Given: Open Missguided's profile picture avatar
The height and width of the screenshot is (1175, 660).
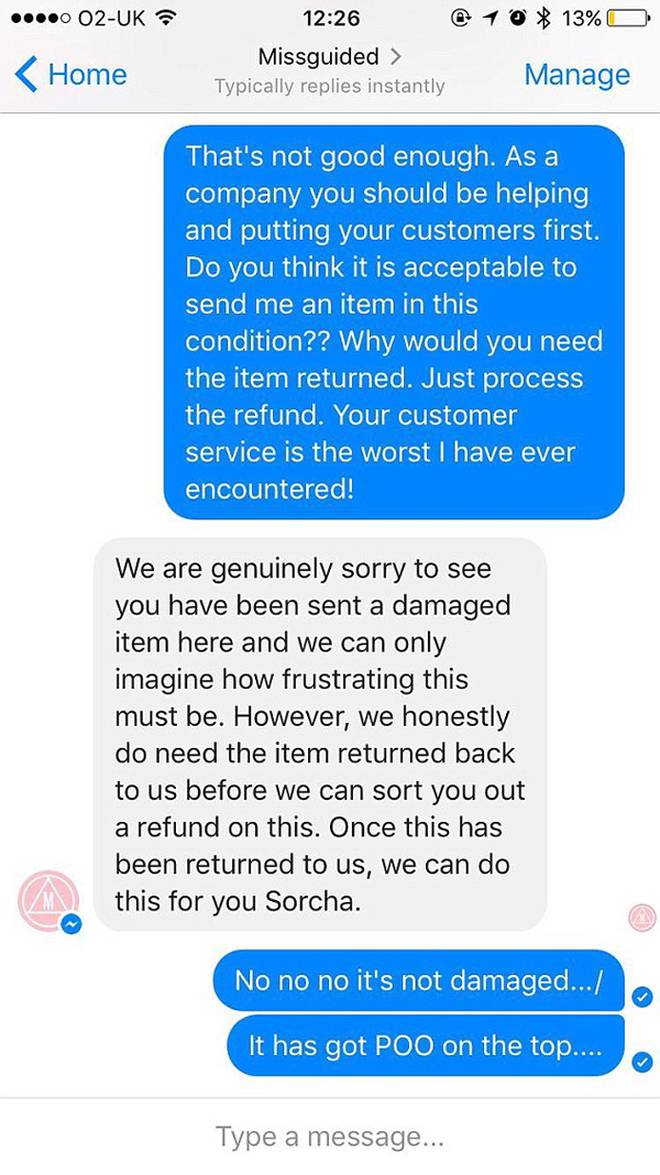Looking at the screenshot, I should pyautogui.click(x=48, y=902).
